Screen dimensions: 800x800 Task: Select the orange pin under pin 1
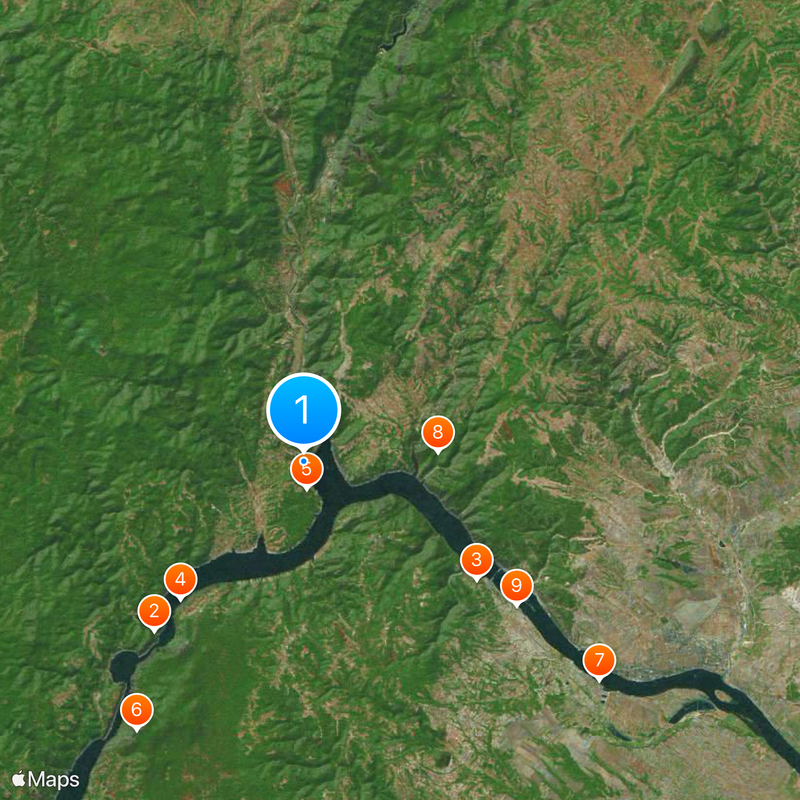coord(307,472)
